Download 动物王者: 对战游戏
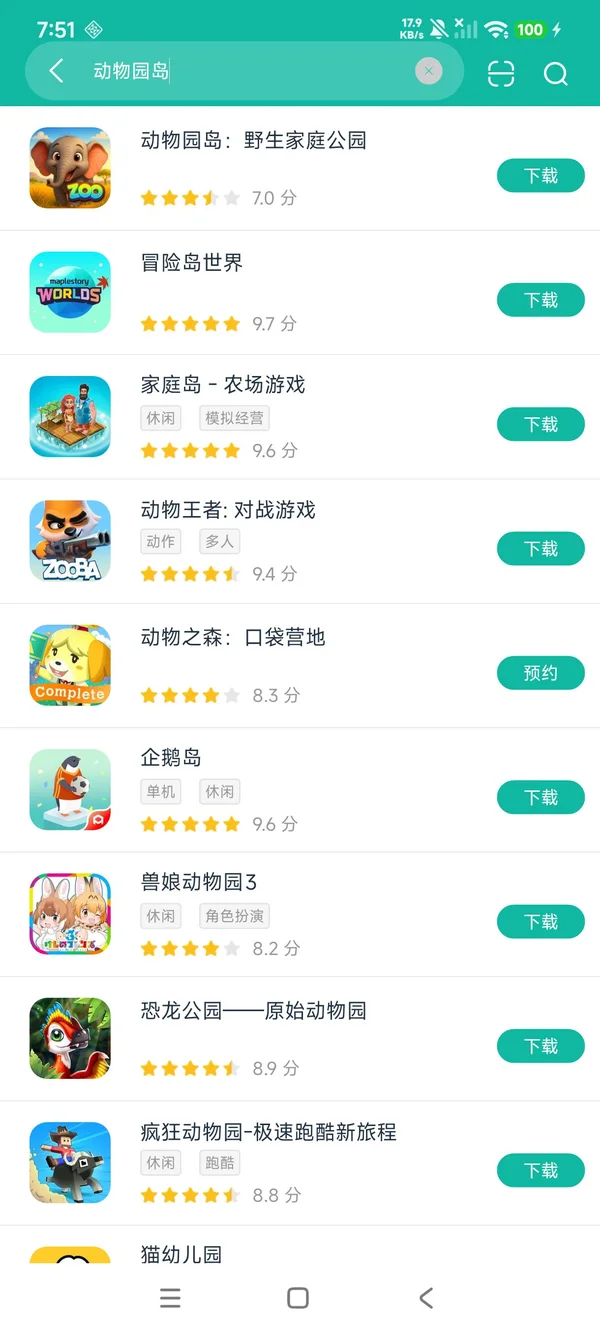 point(540,549)
